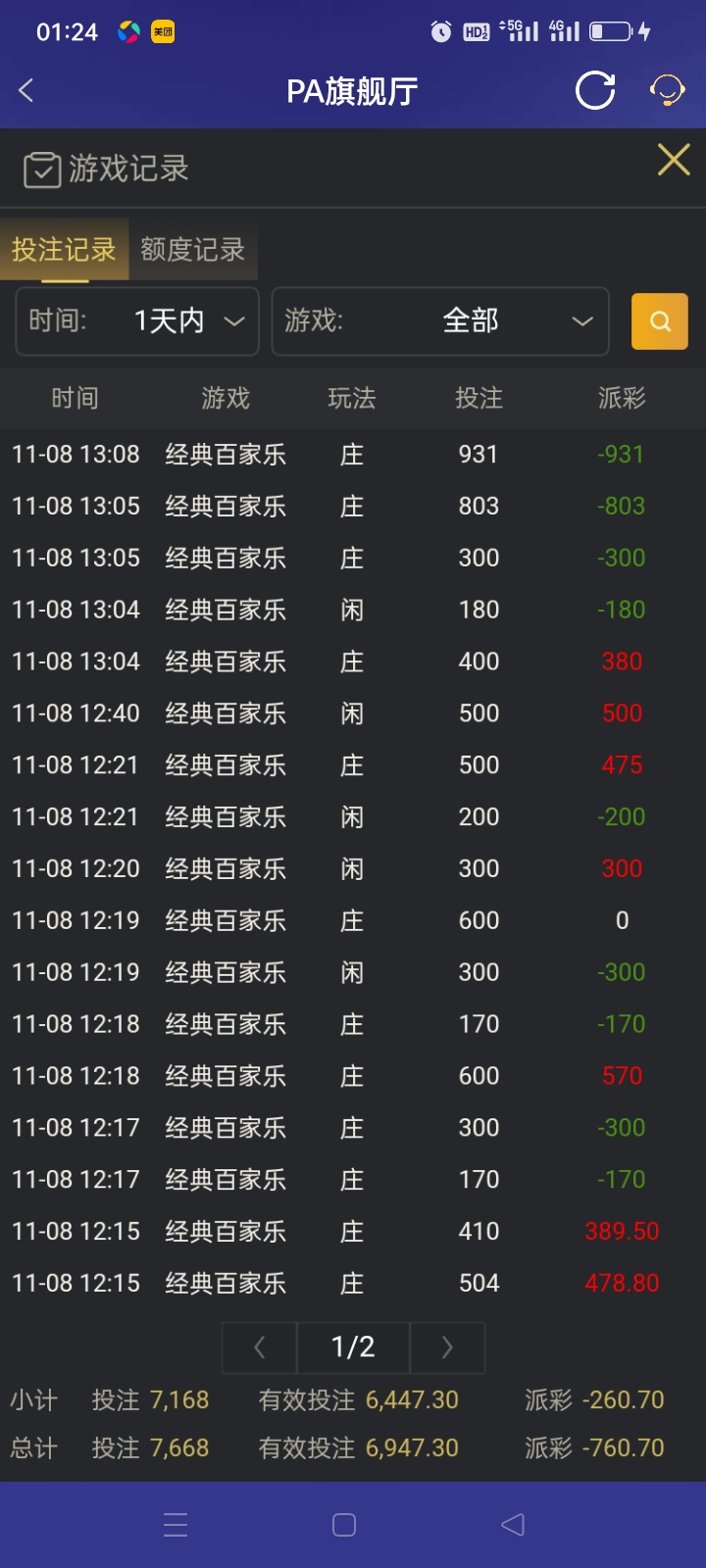Viewport: 706px width, 1568px height.
Task: Tap the HD icon in the status bar
Action: click(x=478, y=30)
